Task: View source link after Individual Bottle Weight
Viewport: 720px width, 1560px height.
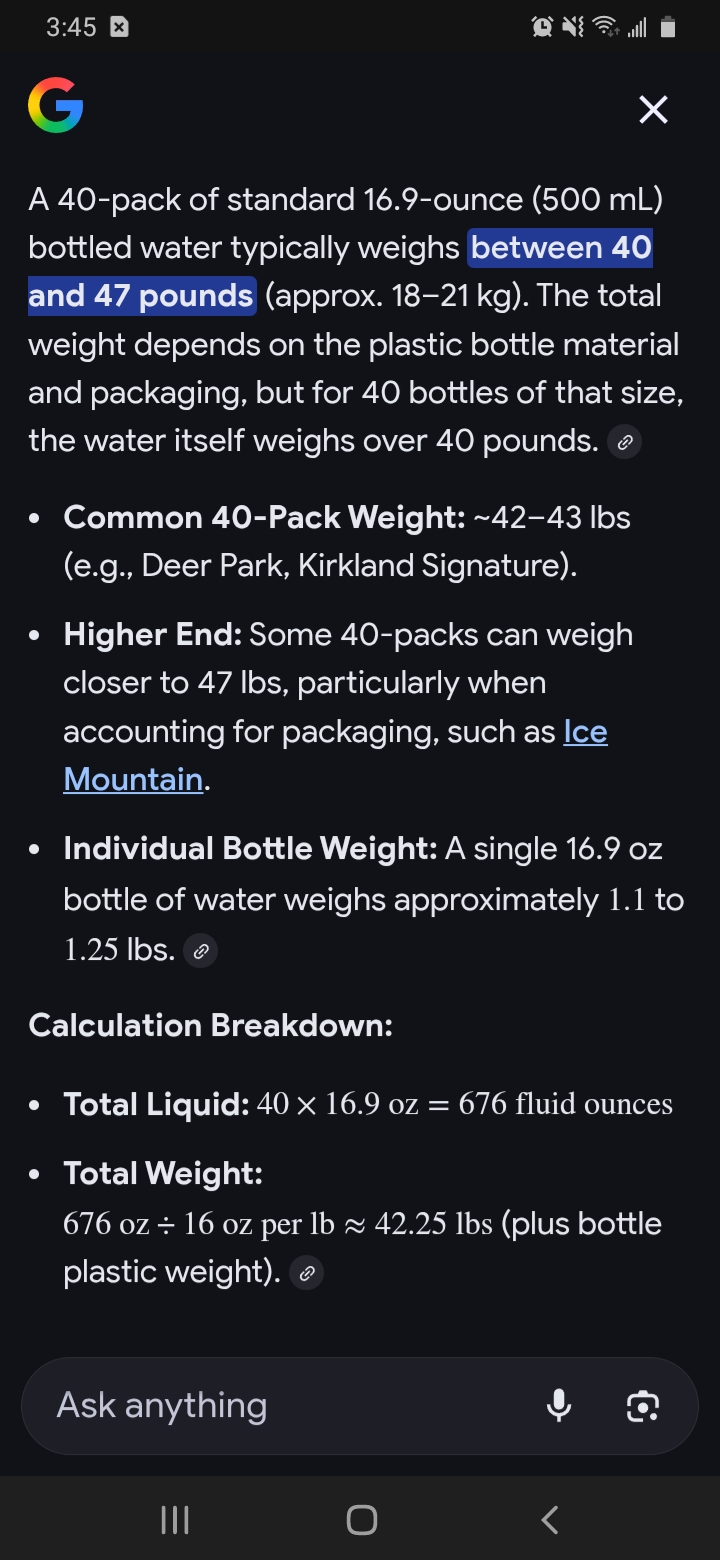Action: coord(201,952)
